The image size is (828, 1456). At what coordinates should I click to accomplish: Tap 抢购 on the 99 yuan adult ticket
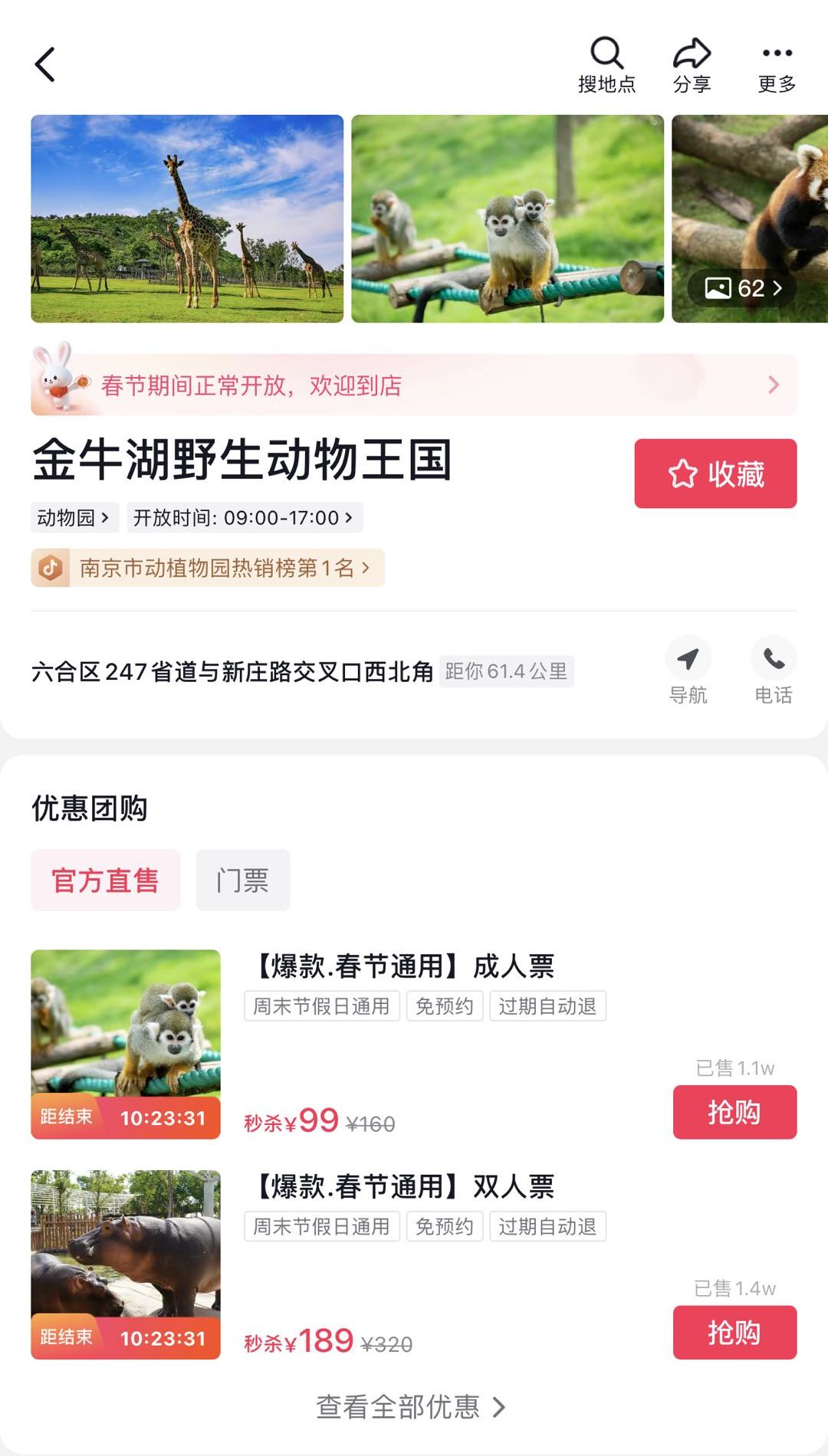pos(734,1112)
